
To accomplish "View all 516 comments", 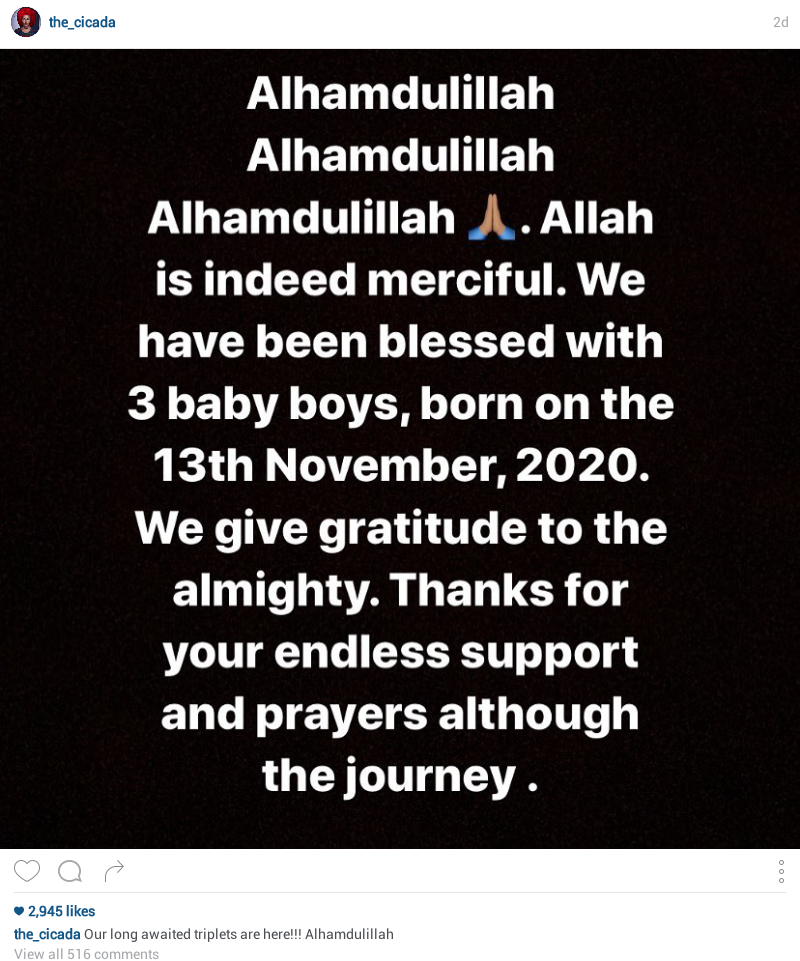I will pos(87,954).
